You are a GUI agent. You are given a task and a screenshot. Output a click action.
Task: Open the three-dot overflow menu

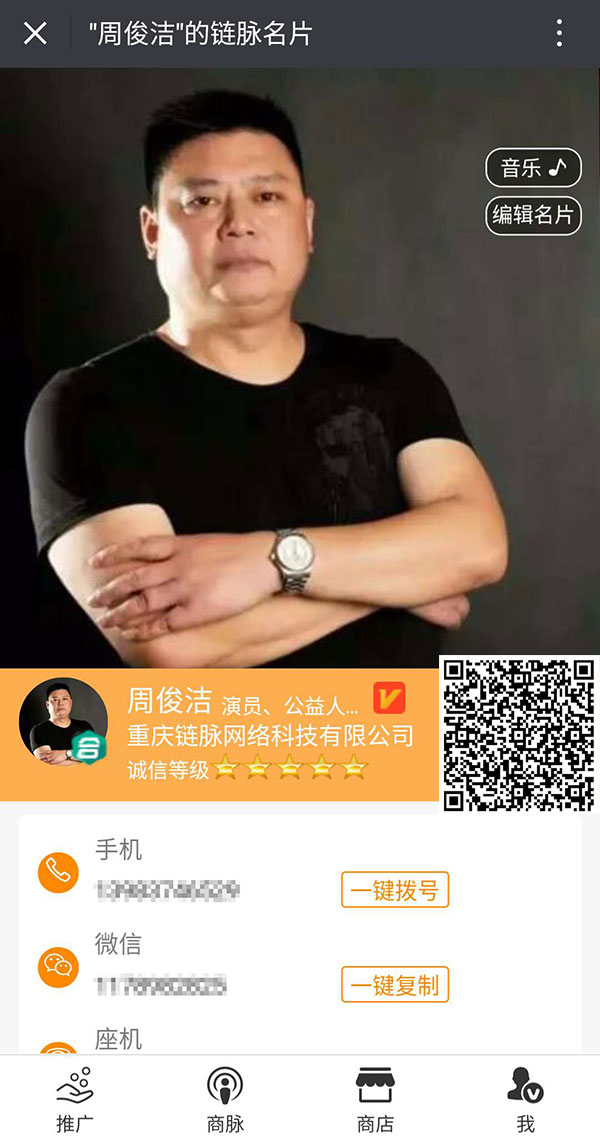(560, 34)
